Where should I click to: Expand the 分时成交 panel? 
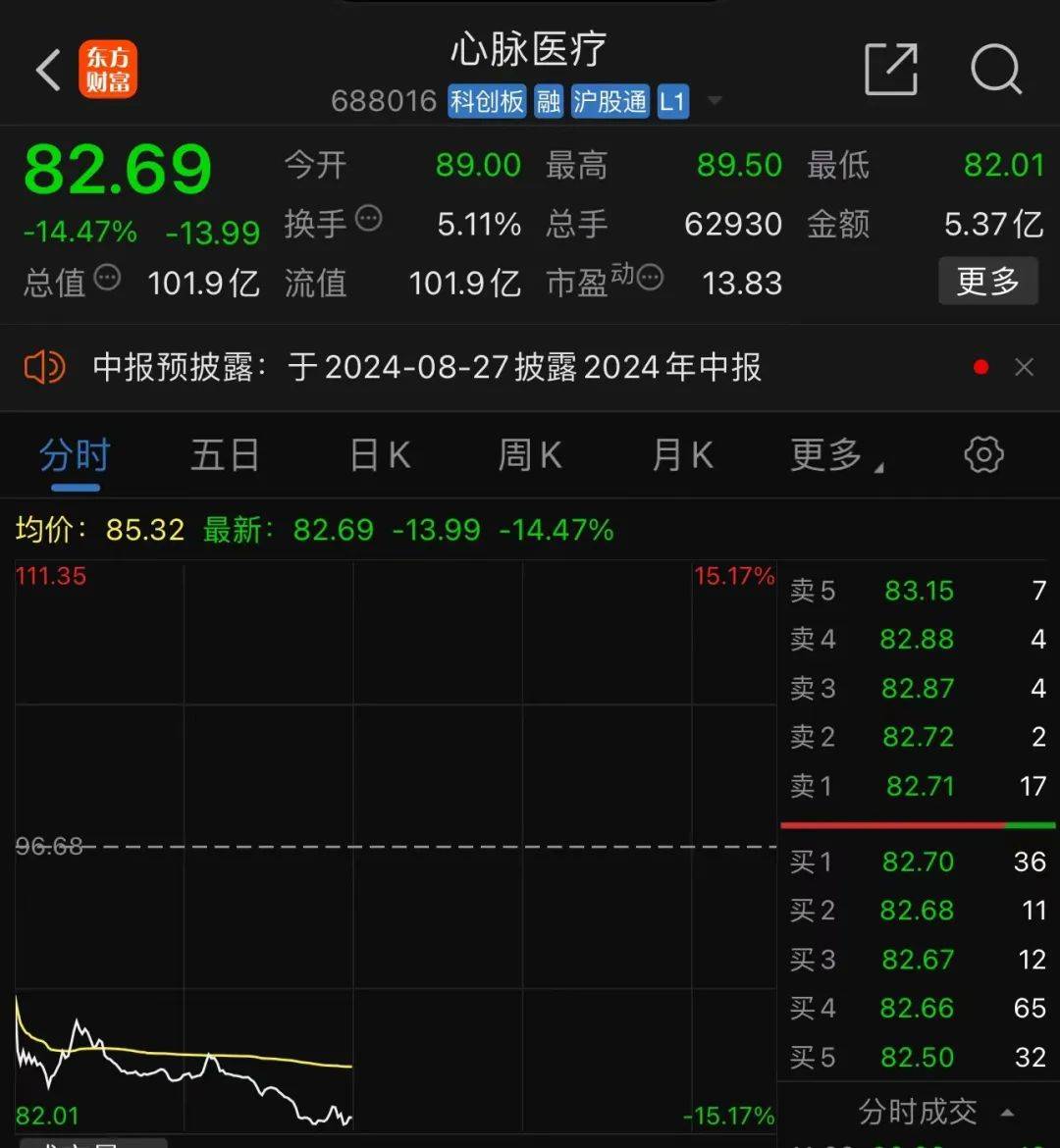pos(935,1112)
